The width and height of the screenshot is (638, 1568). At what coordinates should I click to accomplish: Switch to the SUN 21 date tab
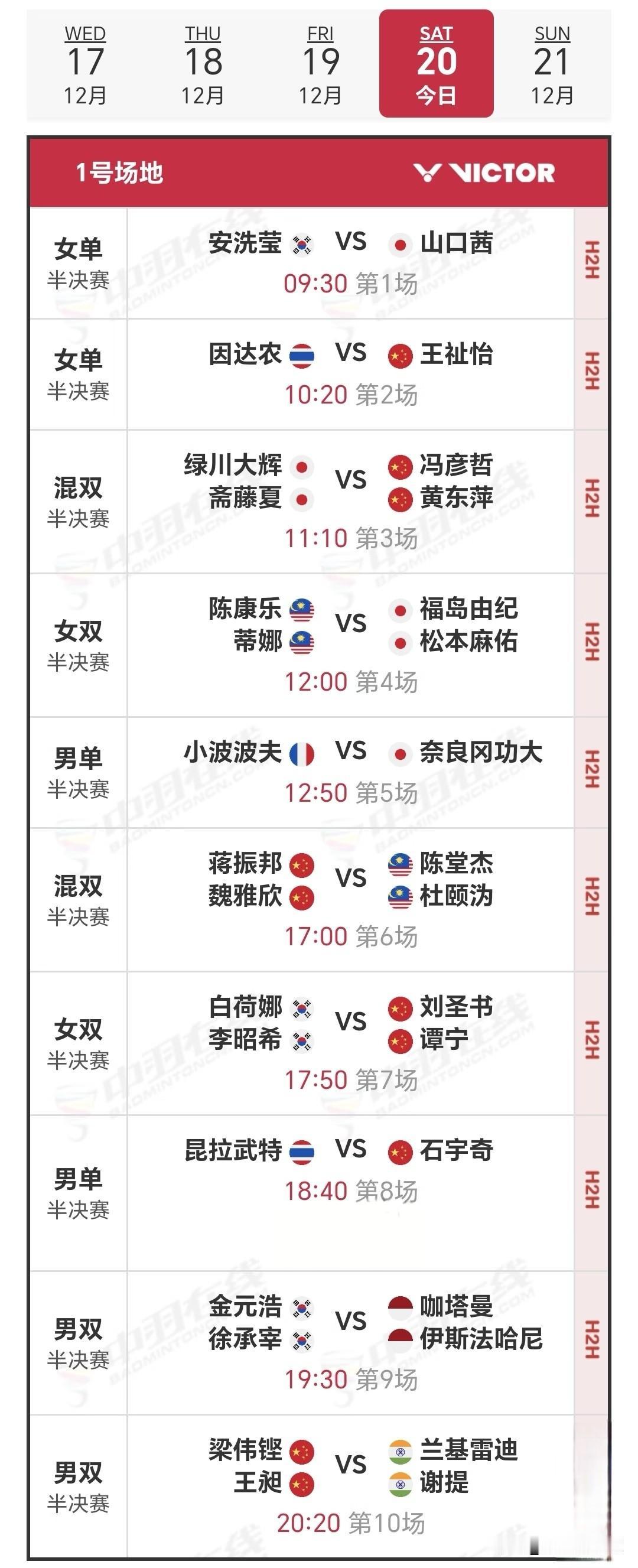coord(551,61)
